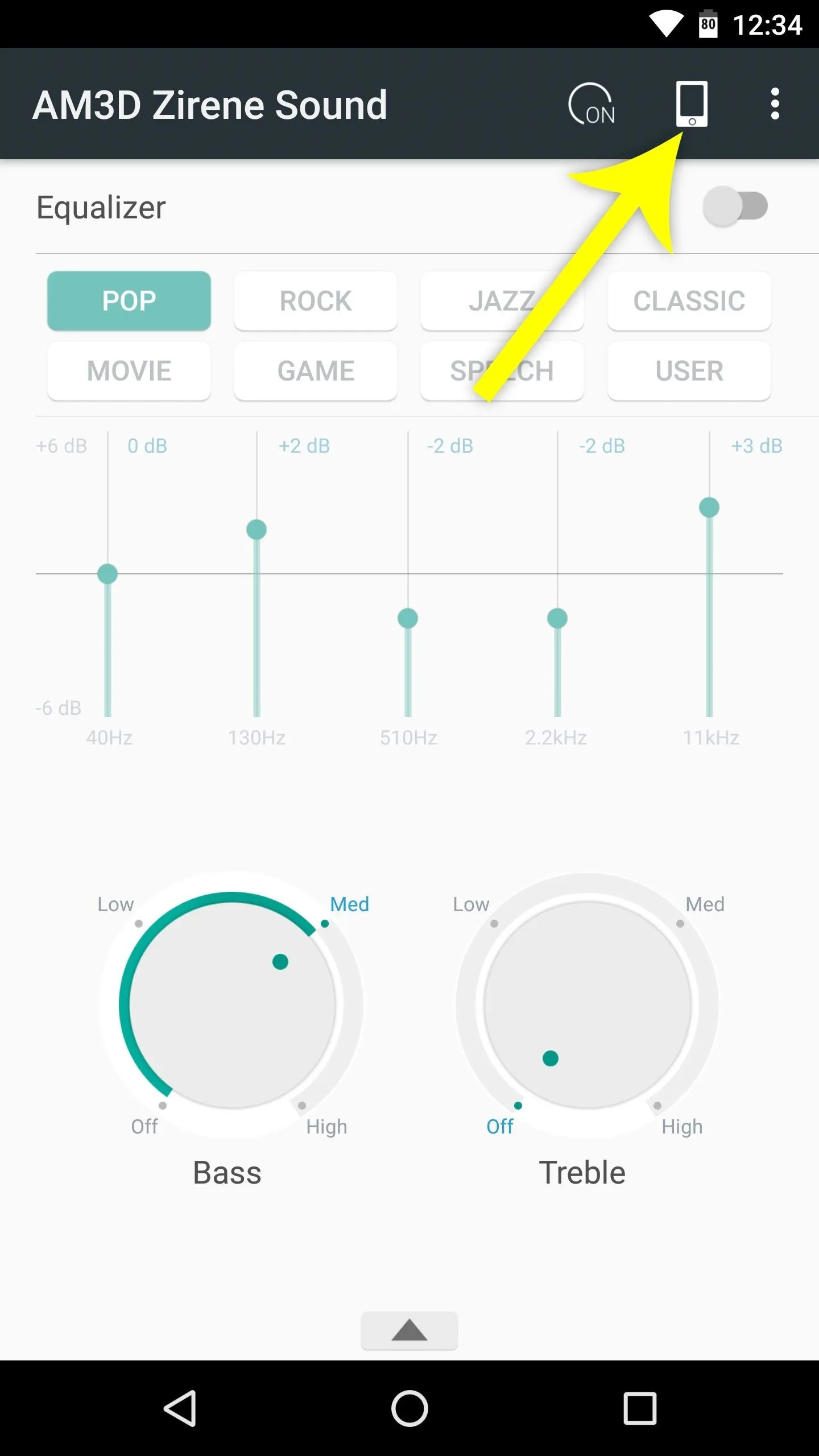This screenshot has height=1456, width=819.
Task: Set Bass knob to High
Action: pos(326,1126)
